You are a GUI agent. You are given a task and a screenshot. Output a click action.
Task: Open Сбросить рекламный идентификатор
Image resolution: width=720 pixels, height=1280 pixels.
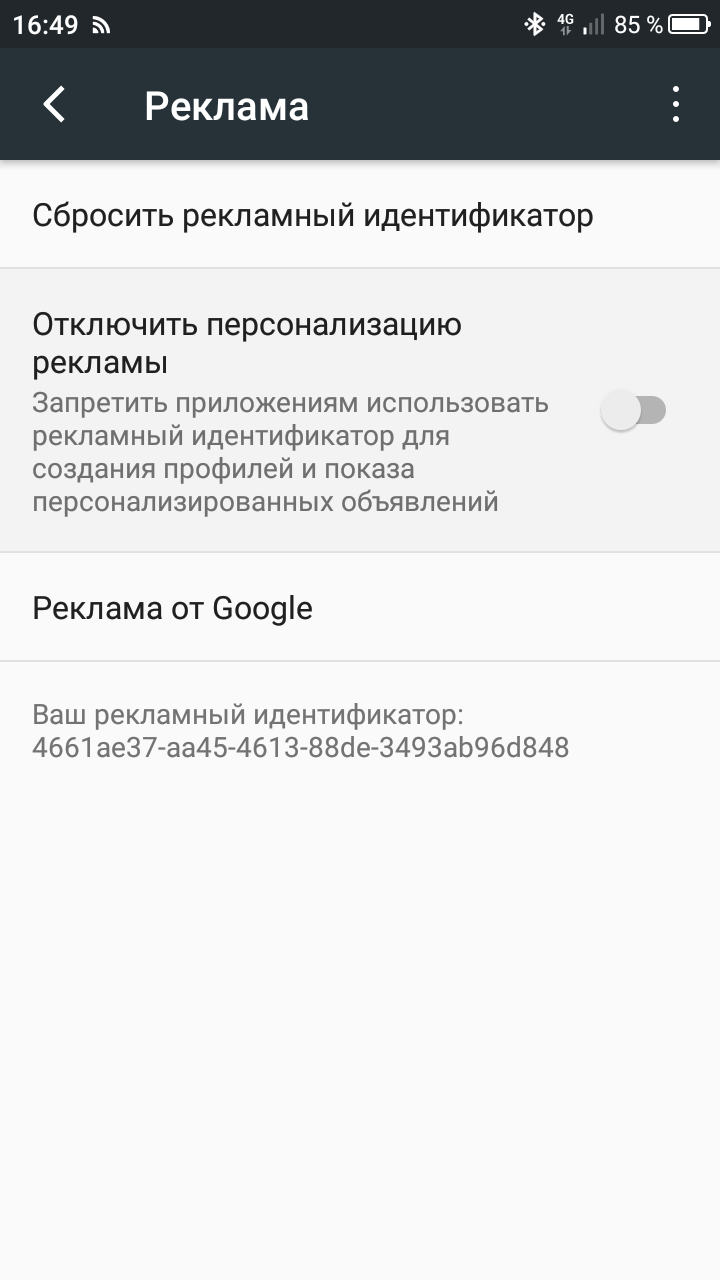point(313,216)
